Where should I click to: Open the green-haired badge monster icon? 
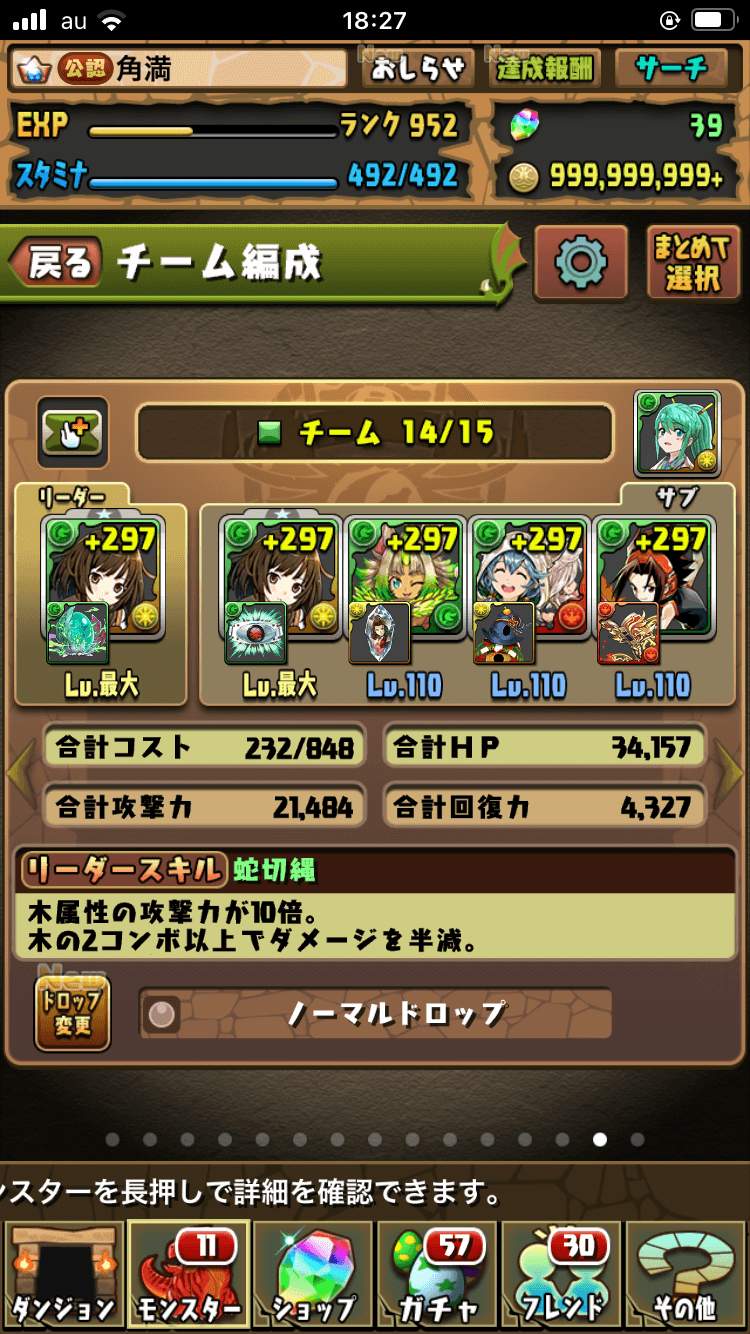tap(677, 434)
